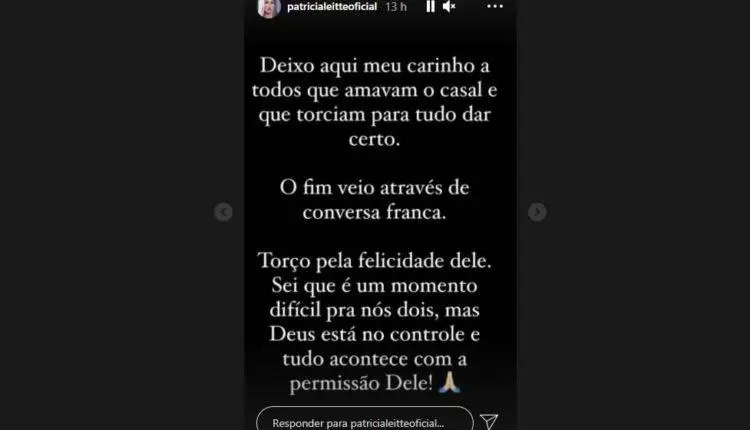The image size is (750, 430).
Task: Open the three-dot options menu
Action: point(495,7)
